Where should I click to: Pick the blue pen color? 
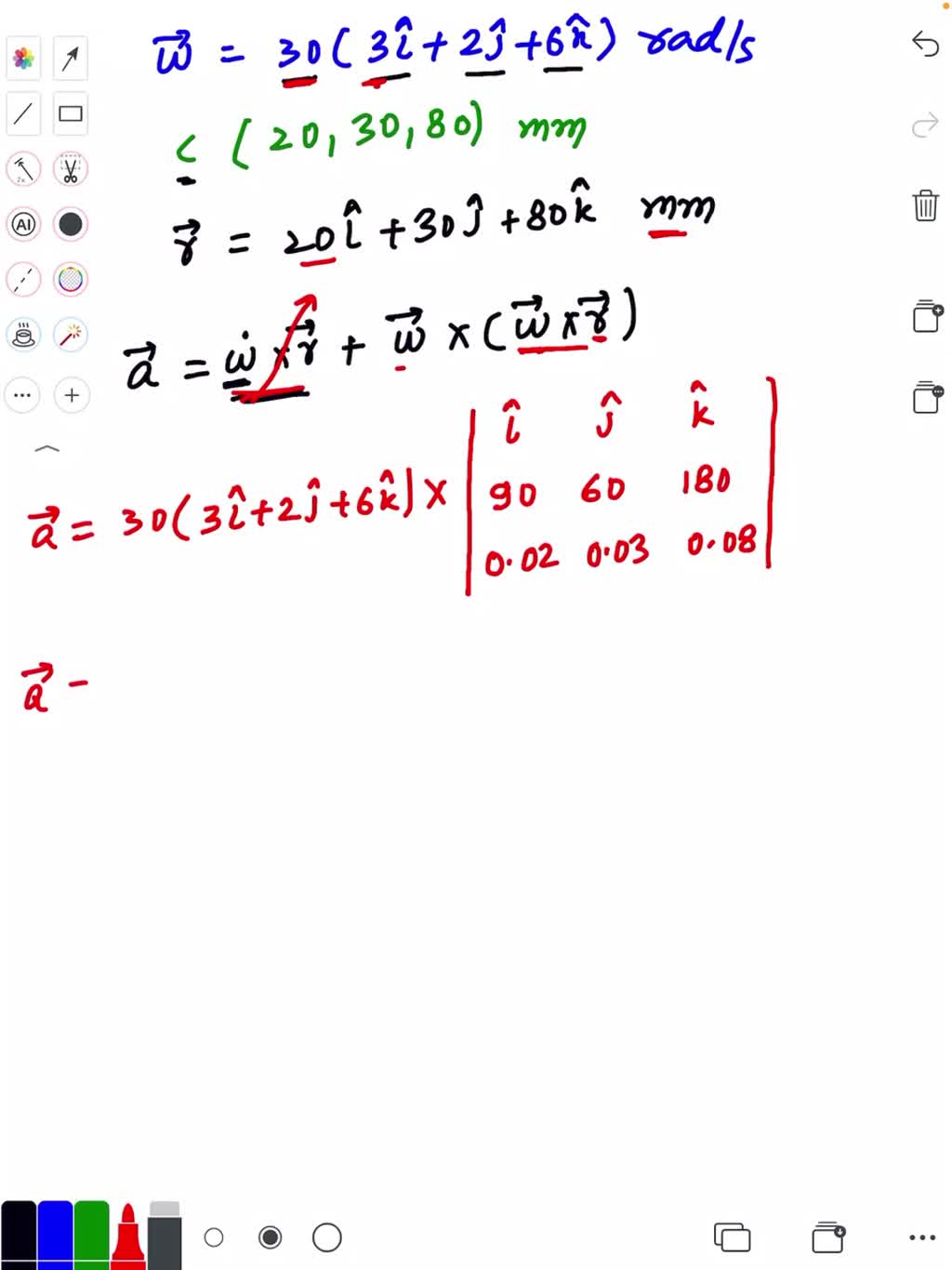click(55, 1234)
